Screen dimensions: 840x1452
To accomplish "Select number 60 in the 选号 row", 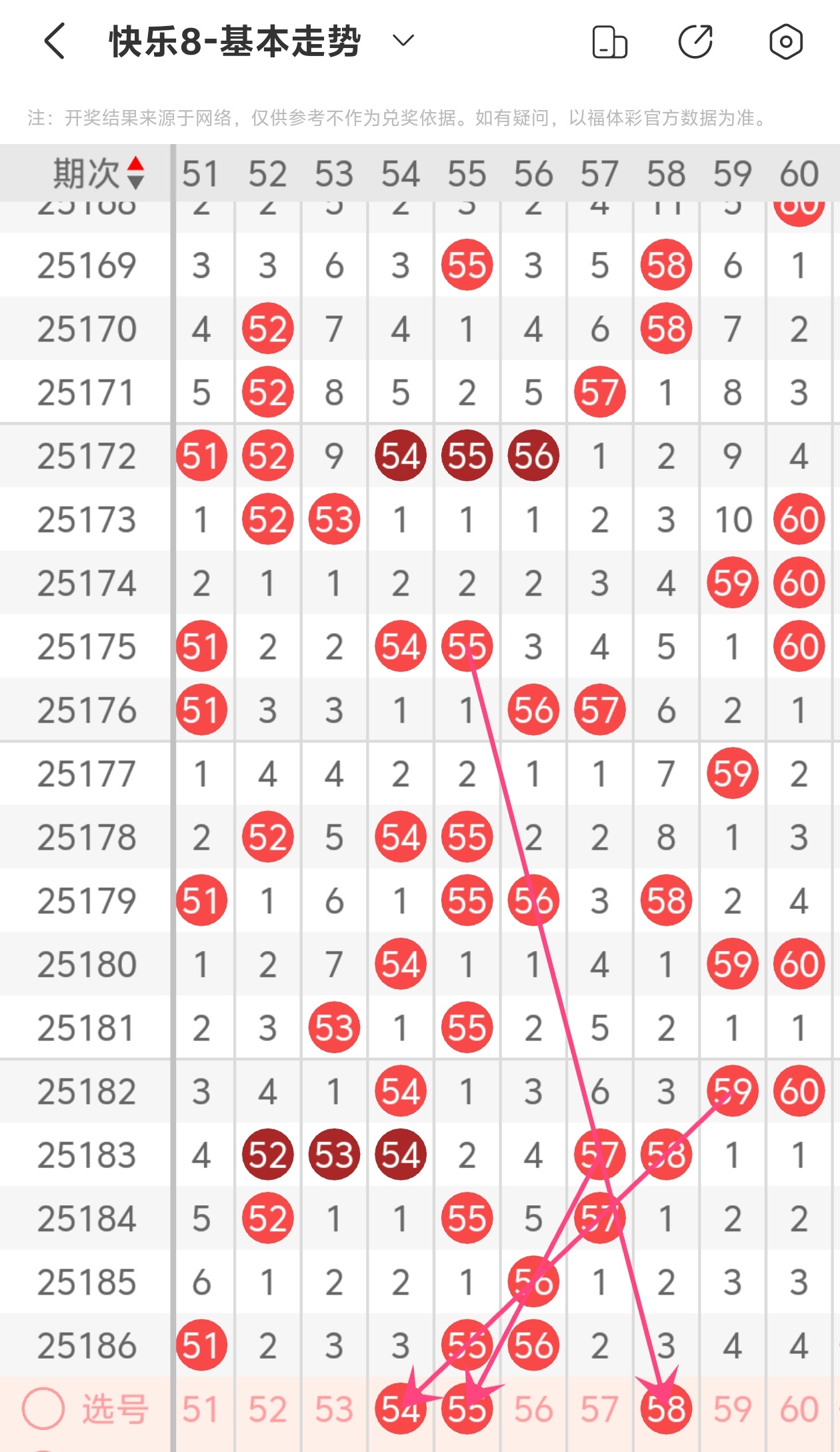I will 799,1409.
